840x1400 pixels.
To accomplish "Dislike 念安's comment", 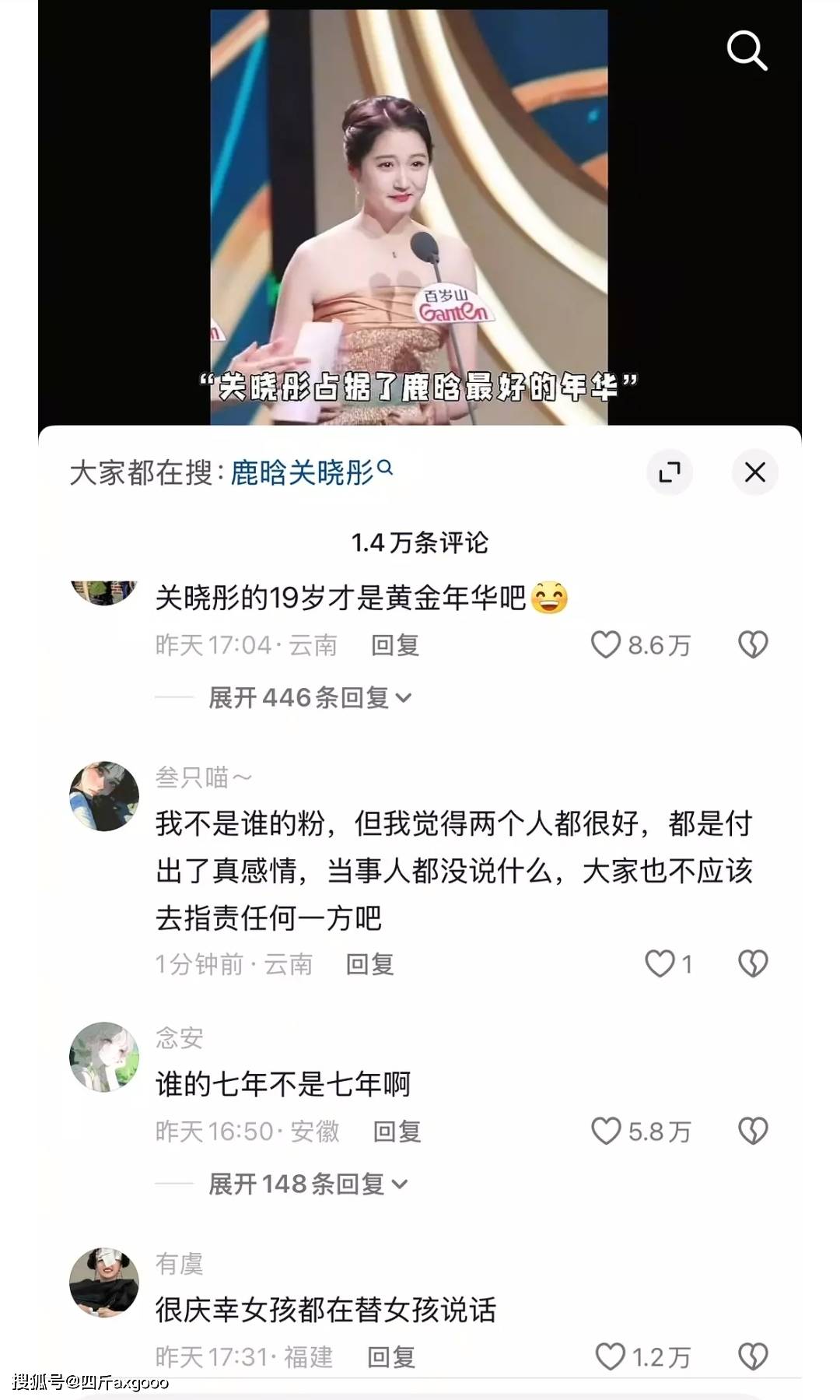I will point(752,1131).
